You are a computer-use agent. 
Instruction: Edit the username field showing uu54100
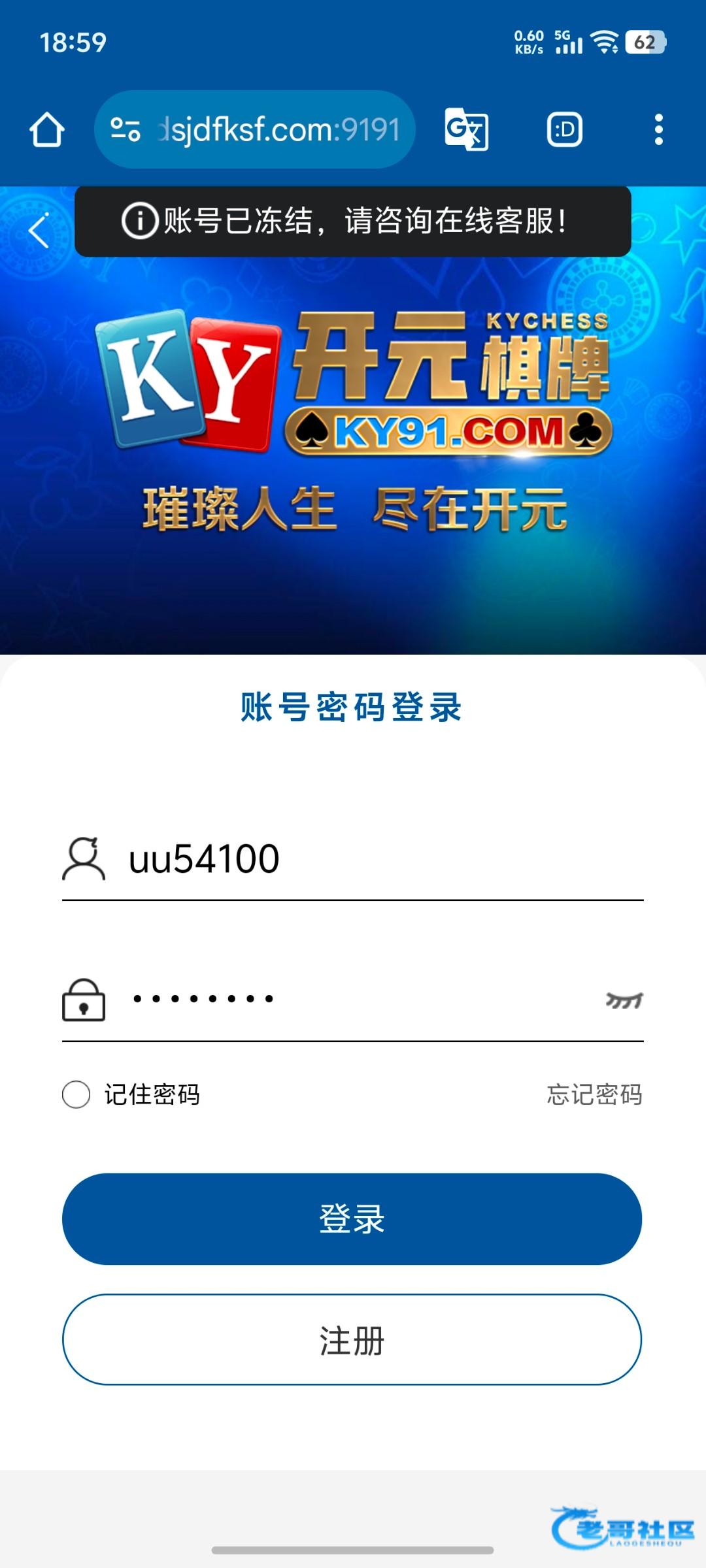[353, 858]
